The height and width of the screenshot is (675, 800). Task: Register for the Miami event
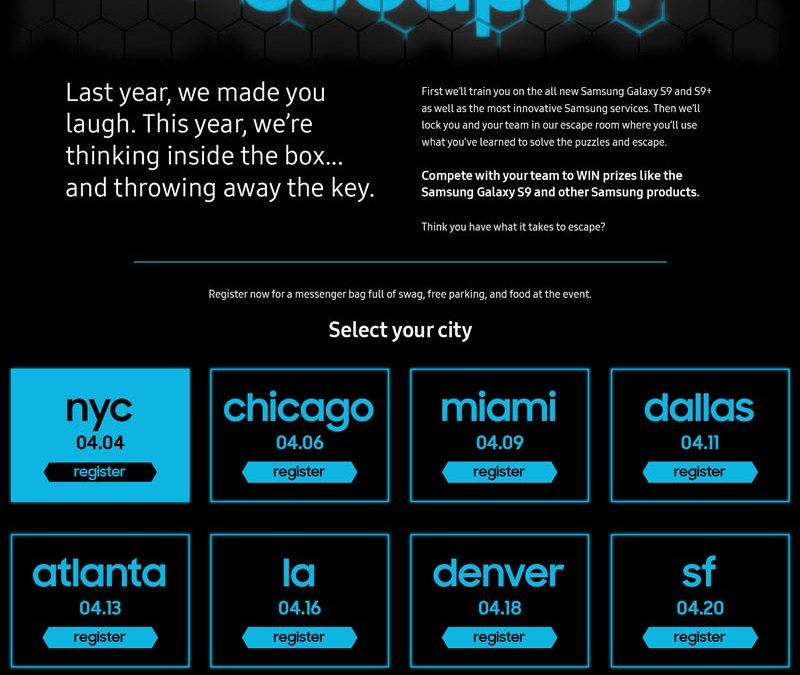coord(499,471)
